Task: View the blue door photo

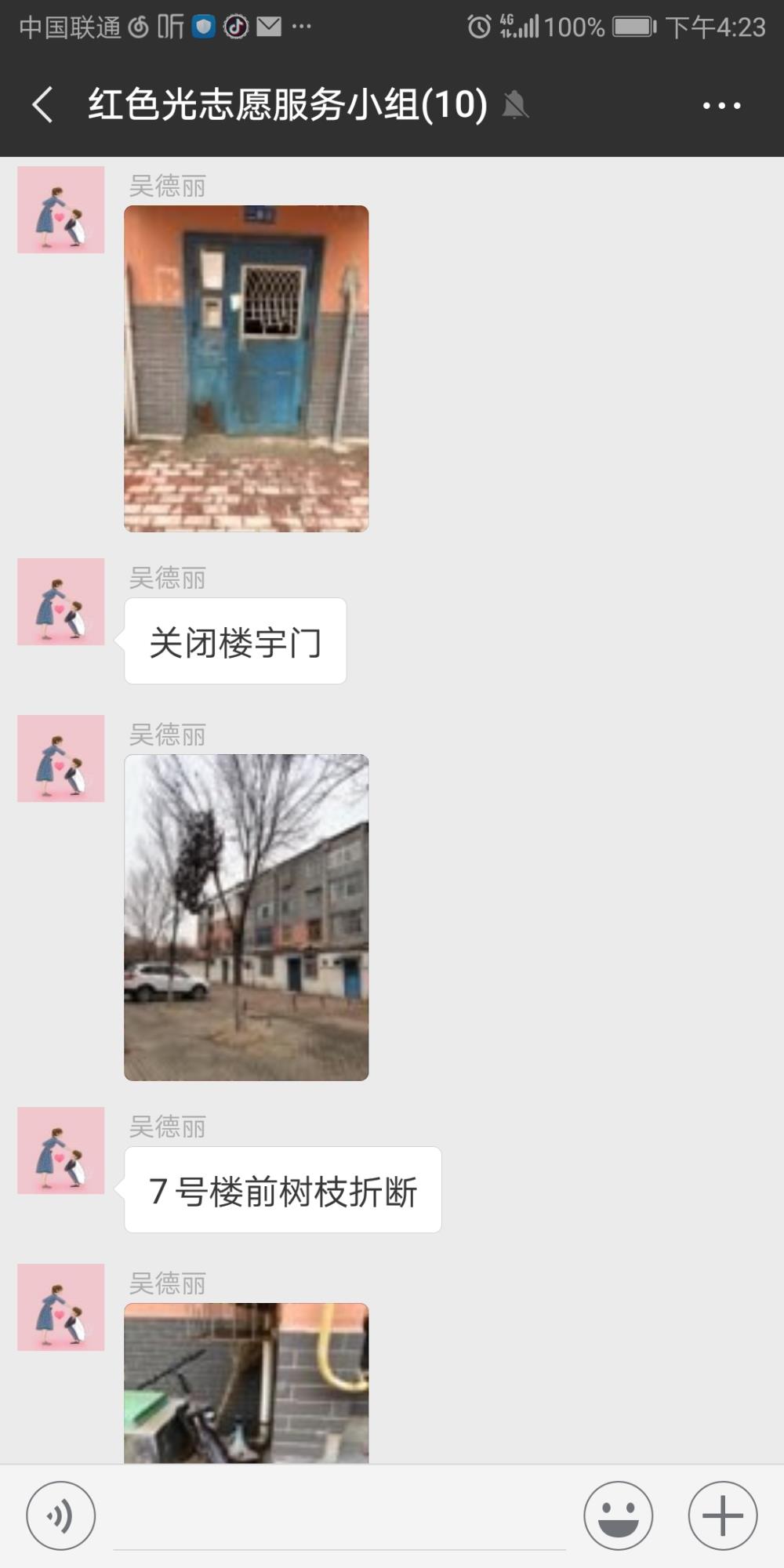Action: [246, 368]
